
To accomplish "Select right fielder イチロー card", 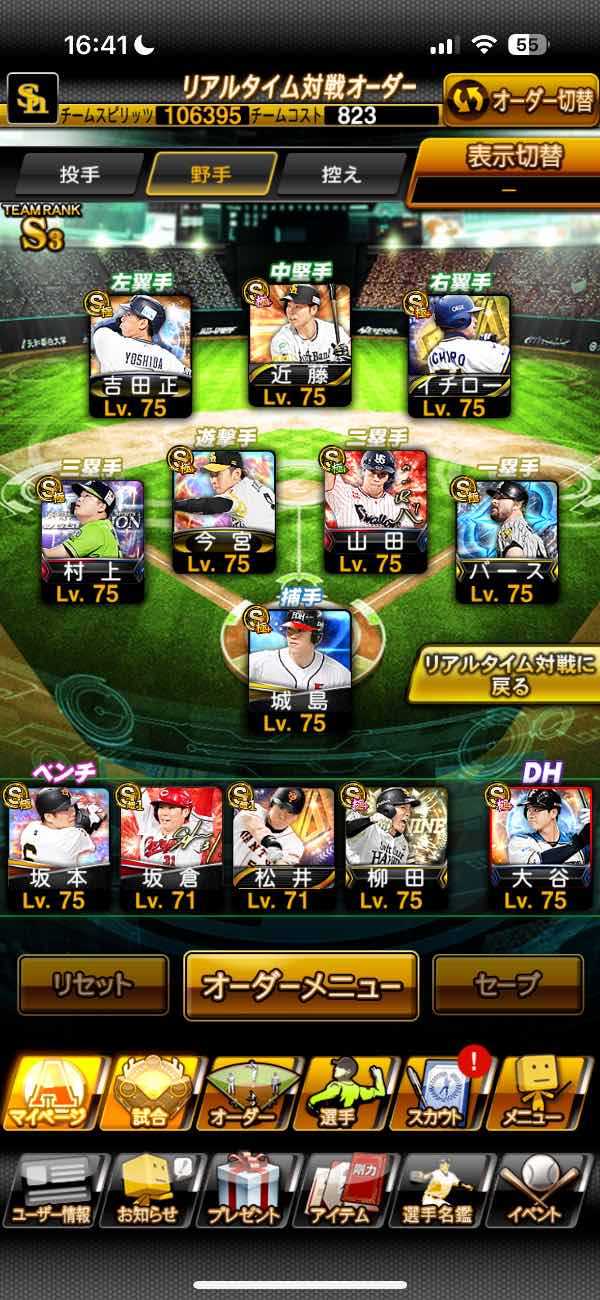I will pos(459,354).
